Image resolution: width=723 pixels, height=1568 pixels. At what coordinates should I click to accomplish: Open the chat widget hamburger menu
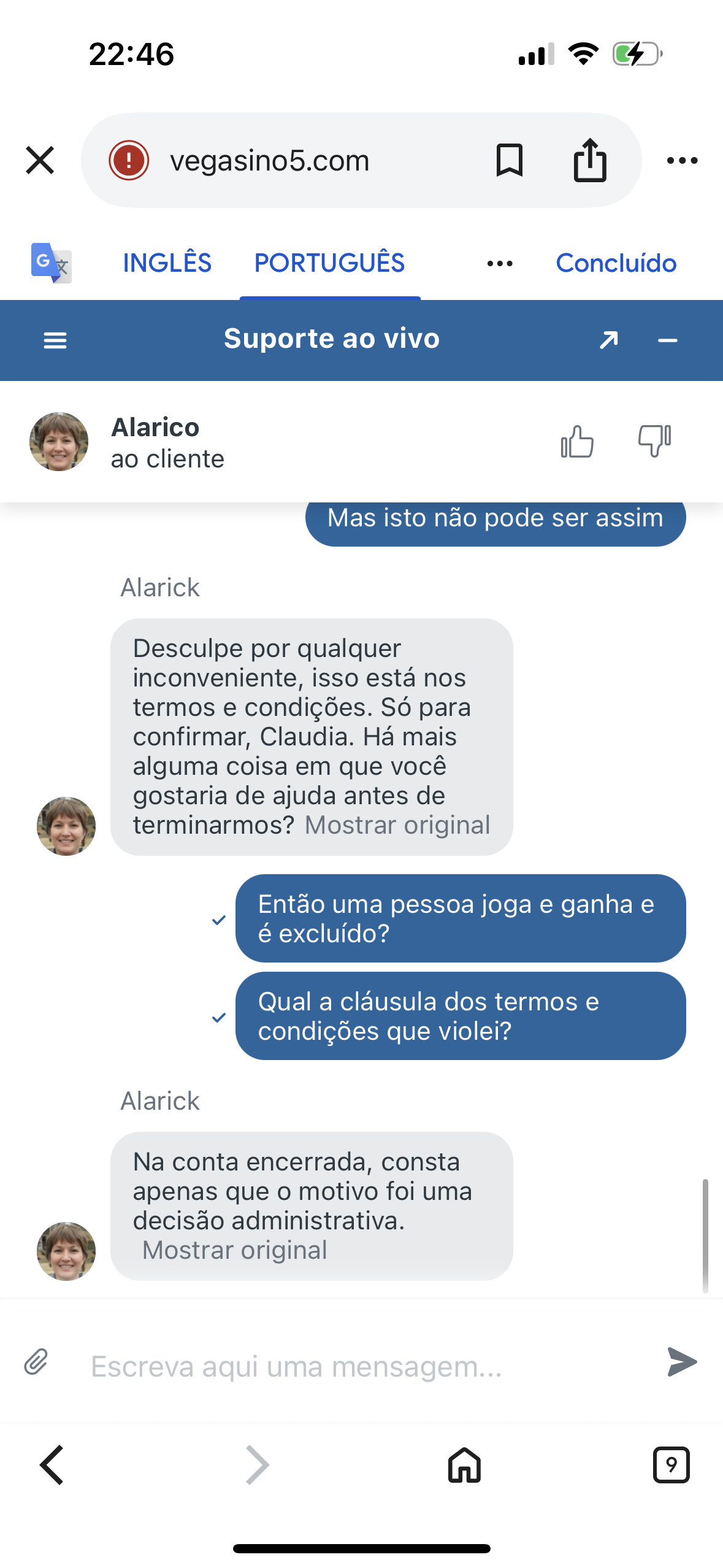pos(55,340)
